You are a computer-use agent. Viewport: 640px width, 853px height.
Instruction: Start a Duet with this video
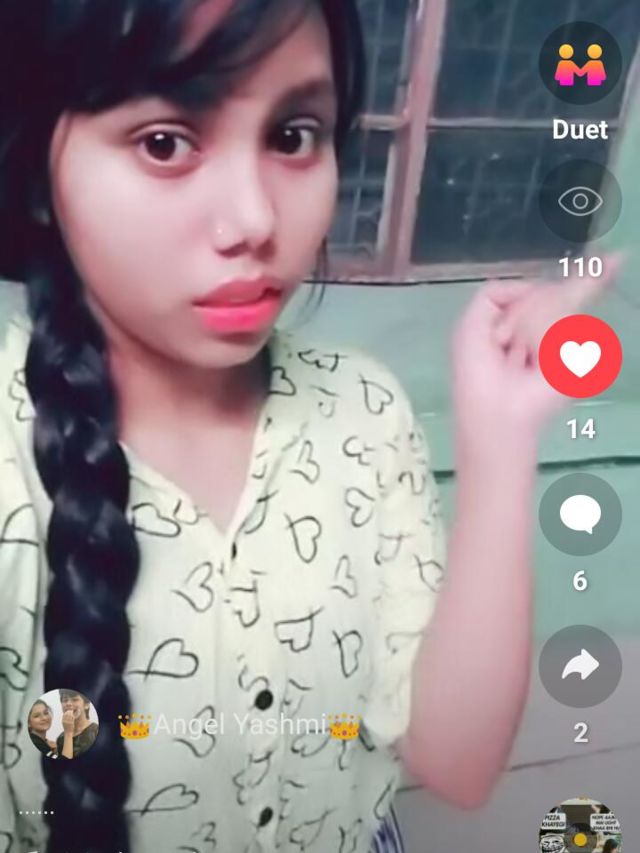pos(580,65)
